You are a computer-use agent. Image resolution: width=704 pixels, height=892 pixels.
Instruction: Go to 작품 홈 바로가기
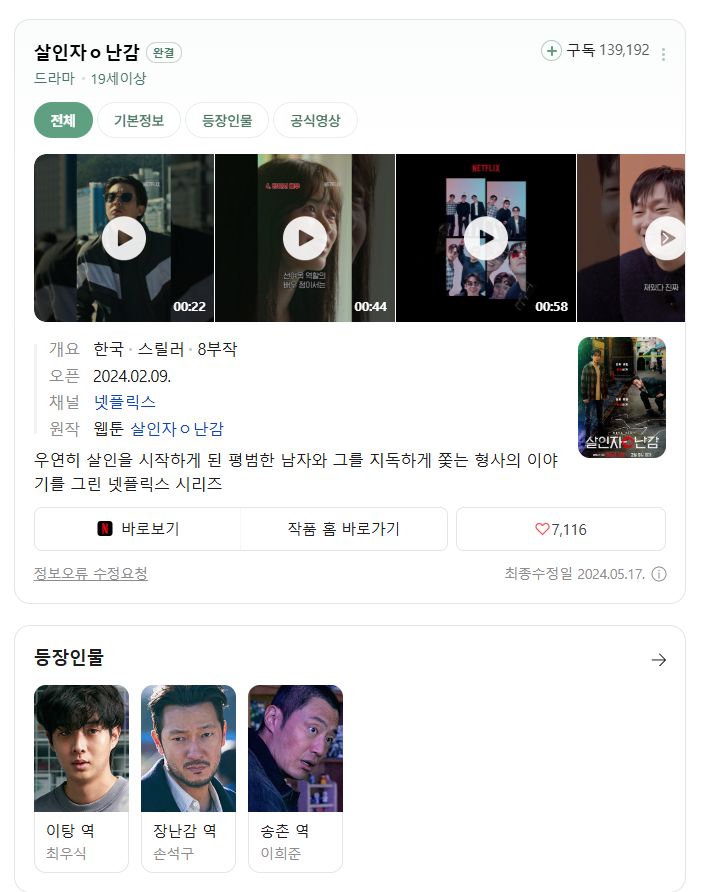[x=343, y=529]
